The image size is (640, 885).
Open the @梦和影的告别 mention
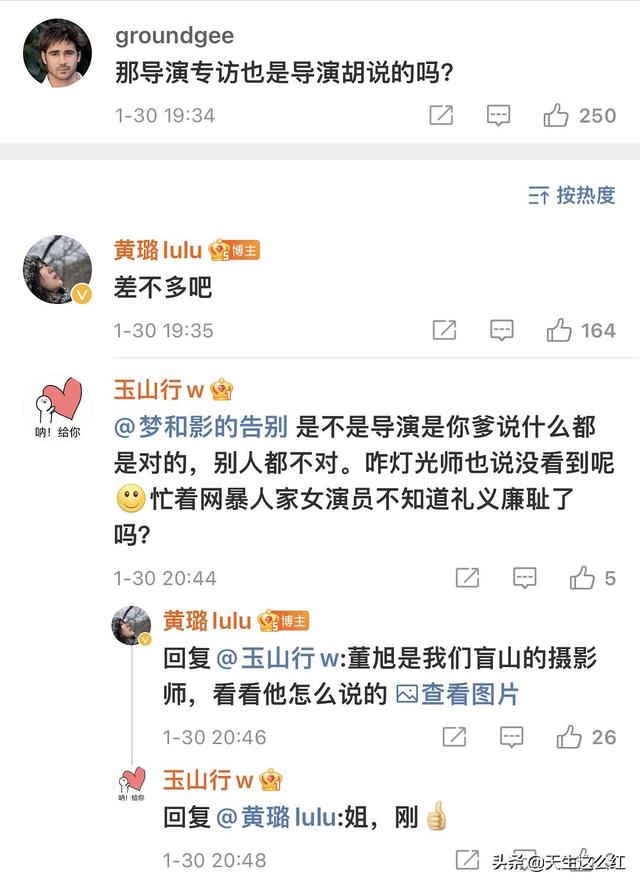click(x=201, y=428)
